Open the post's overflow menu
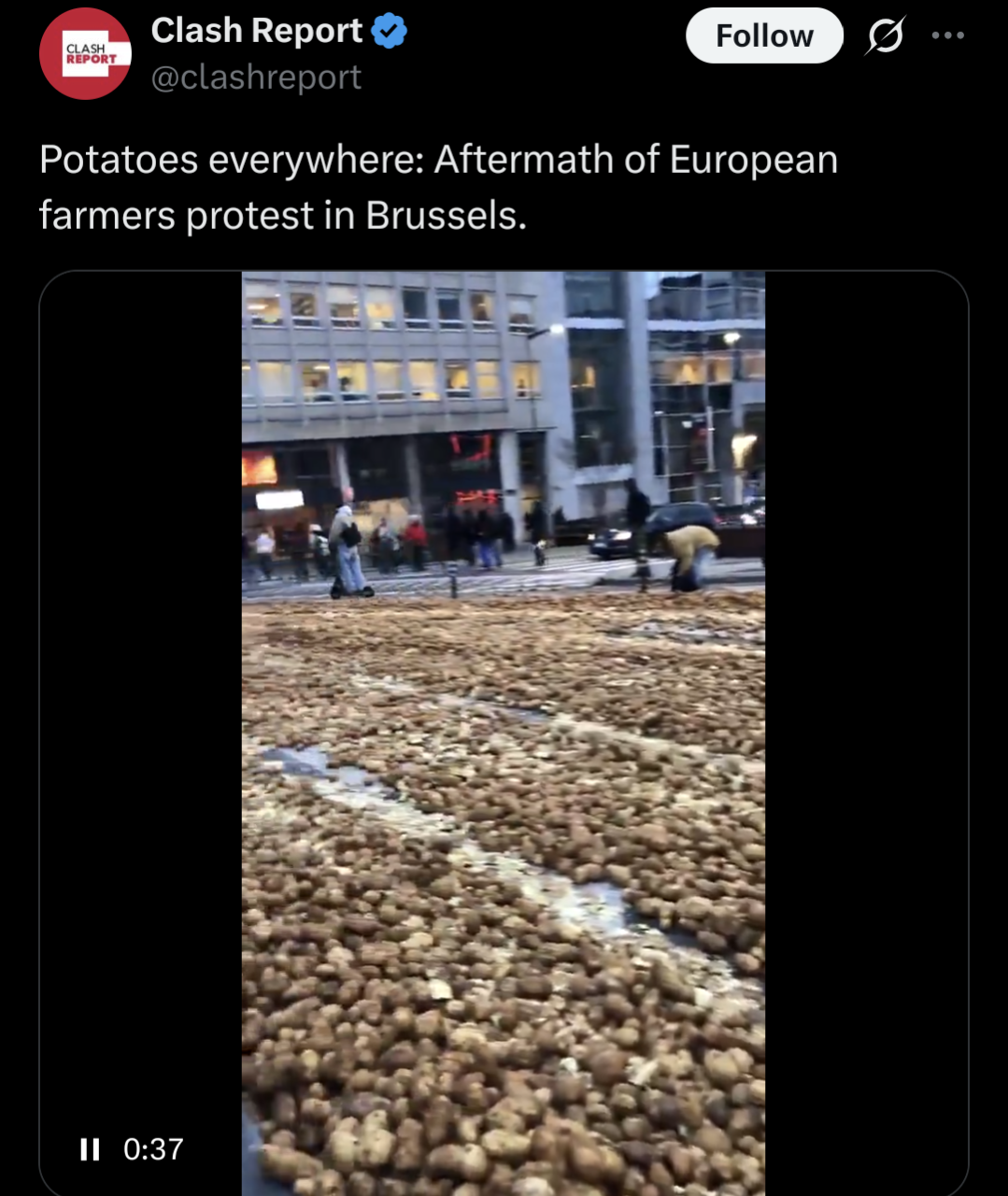This screenshot has height=1196, width=1008. tap(947, 36)
